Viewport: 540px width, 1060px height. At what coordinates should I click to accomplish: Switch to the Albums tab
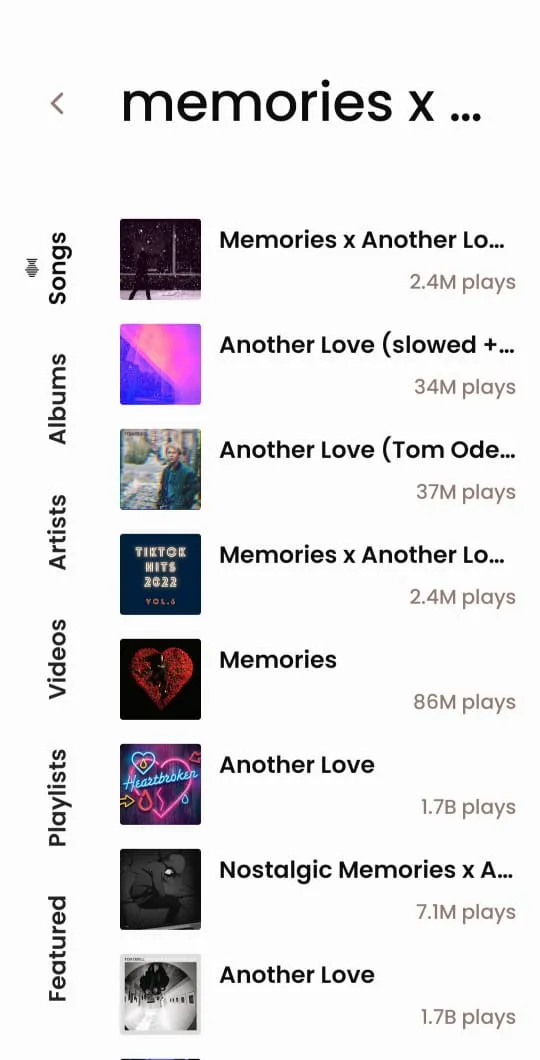tap(57, 398)
